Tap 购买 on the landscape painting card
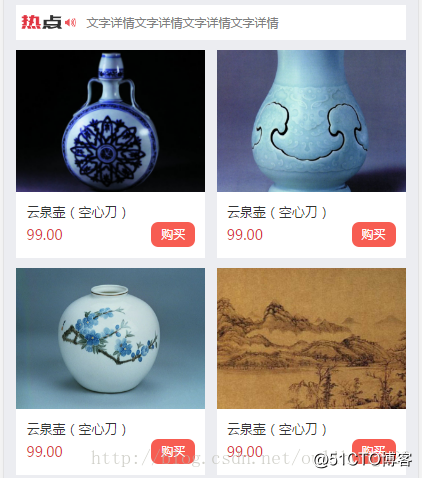Image resolution: width=422 pixels, height=478 pixels. point(374,451)
